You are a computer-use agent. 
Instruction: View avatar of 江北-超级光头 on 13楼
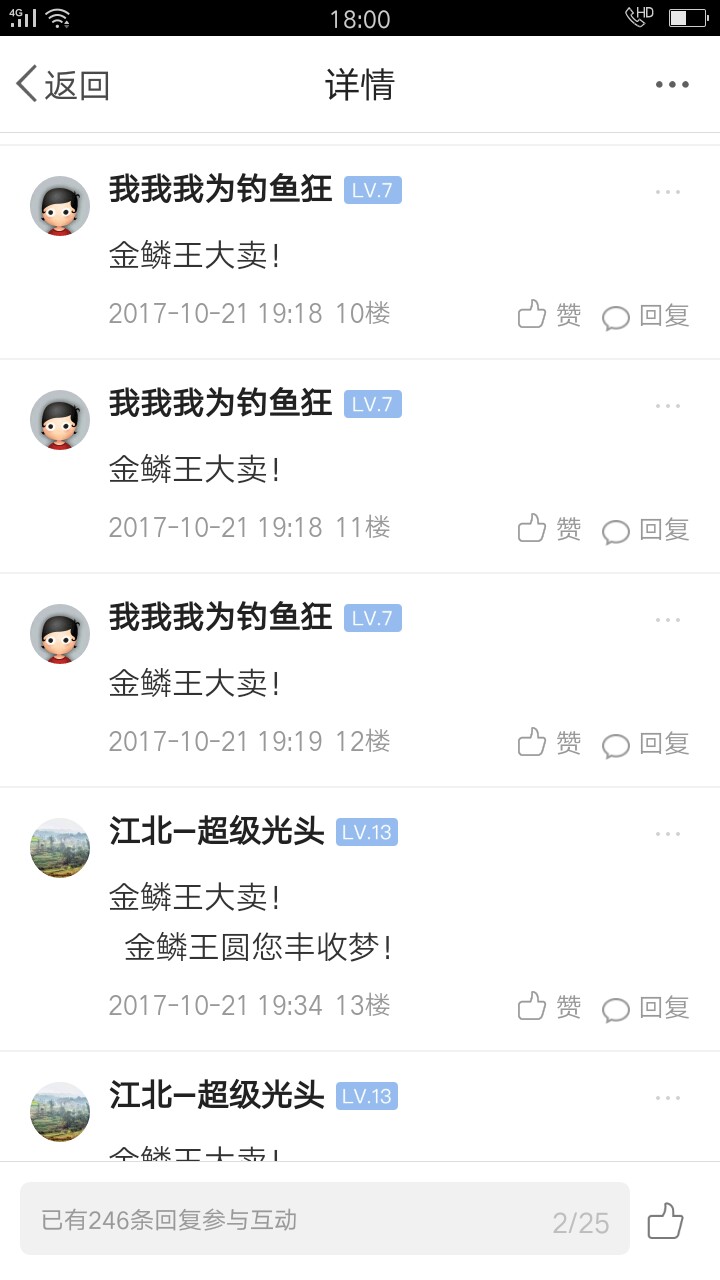(x=60, y=848)
